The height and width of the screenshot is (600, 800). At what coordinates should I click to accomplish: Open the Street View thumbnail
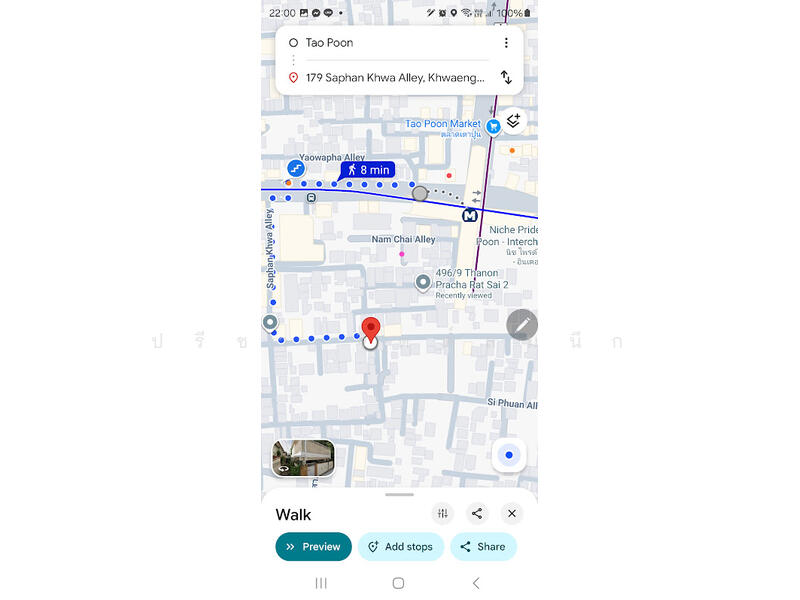(303, 458)
